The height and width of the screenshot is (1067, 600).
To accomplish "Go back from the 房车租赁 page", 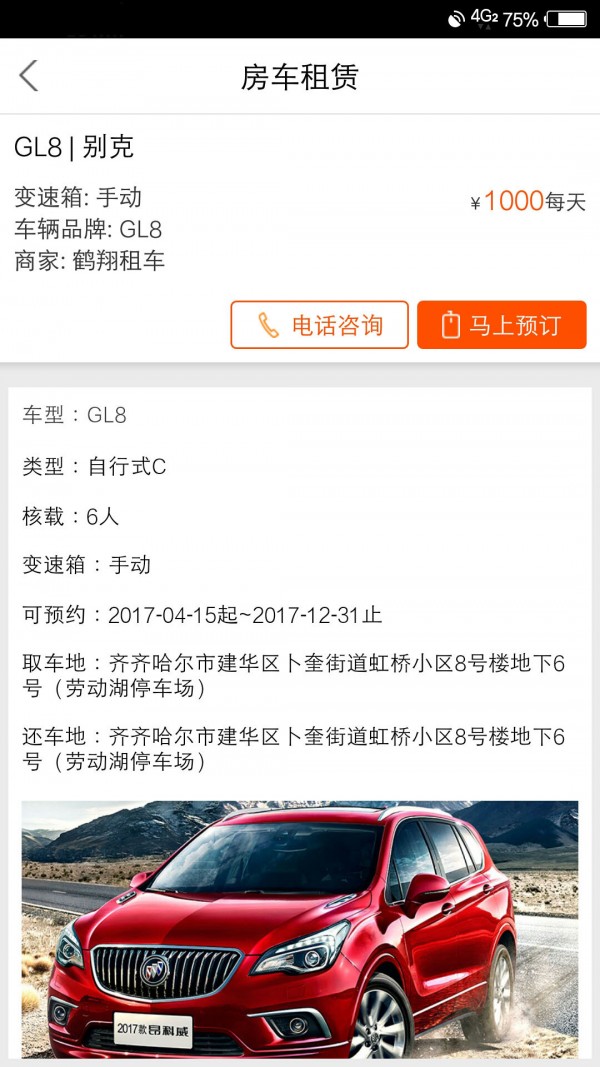I will click(x=29, y=76).
